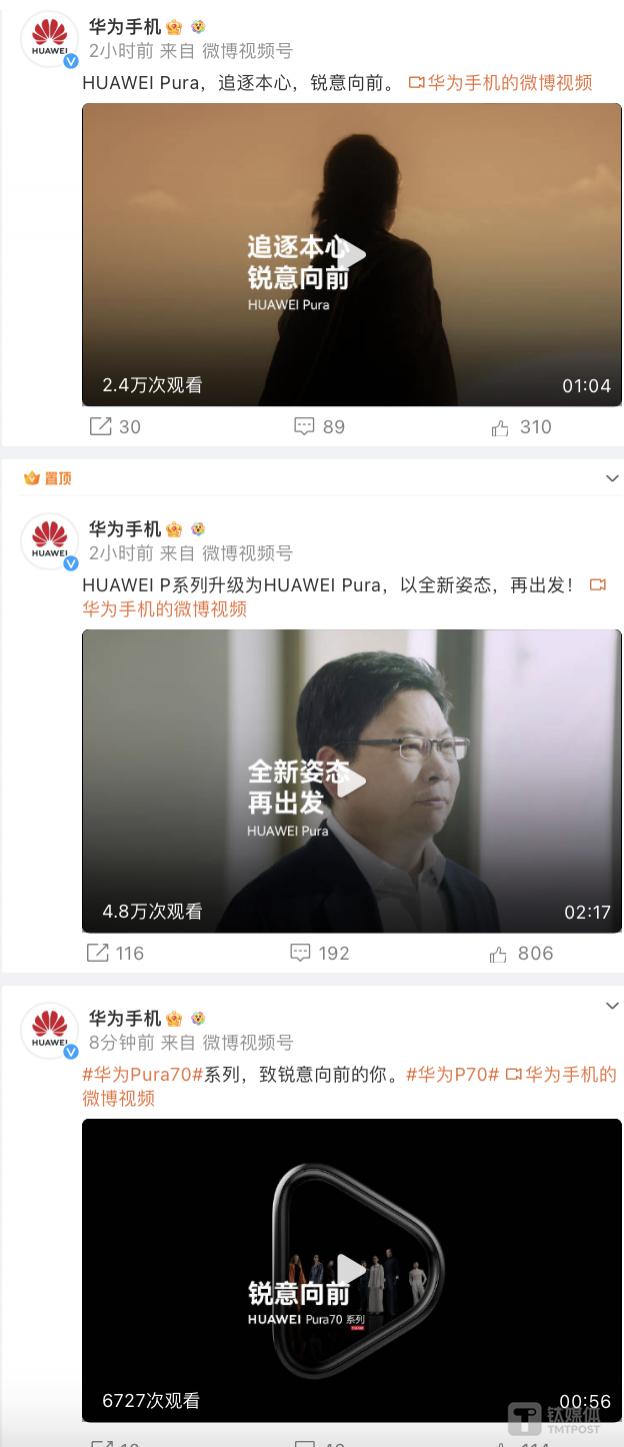Viewport: 624px width, 1447px height.
Task: Expand the chevron menu on the pinned post
Action: point(612,479)
